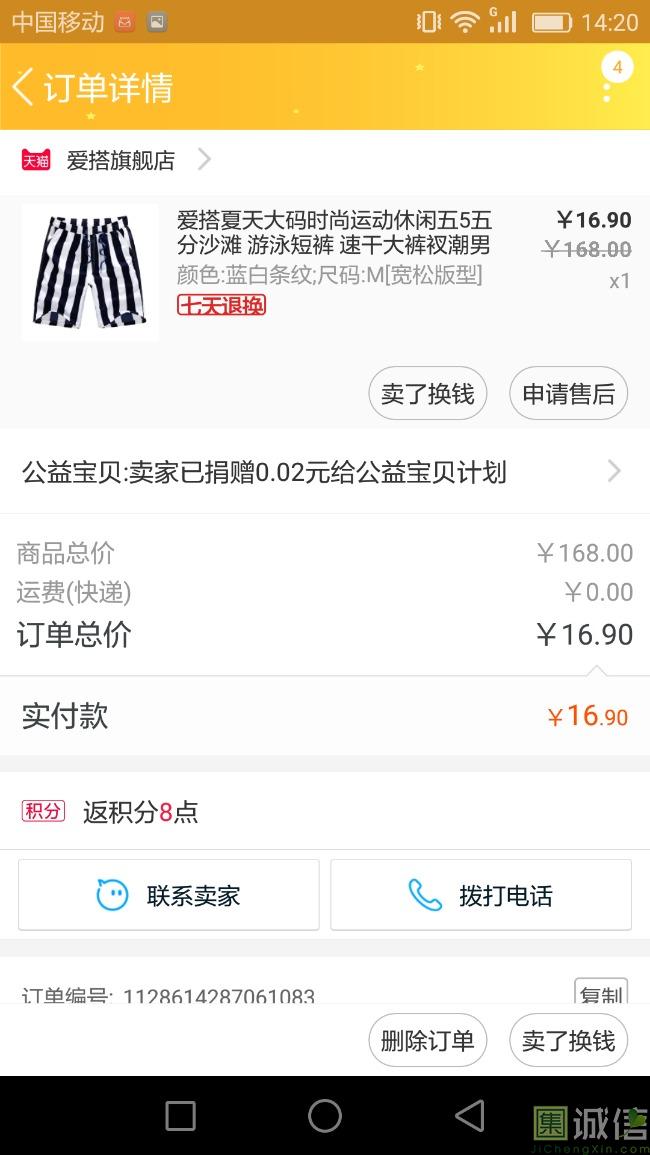
Task: Tap 卖了换钱 in the bottom bar
Action: [568, 1040]
